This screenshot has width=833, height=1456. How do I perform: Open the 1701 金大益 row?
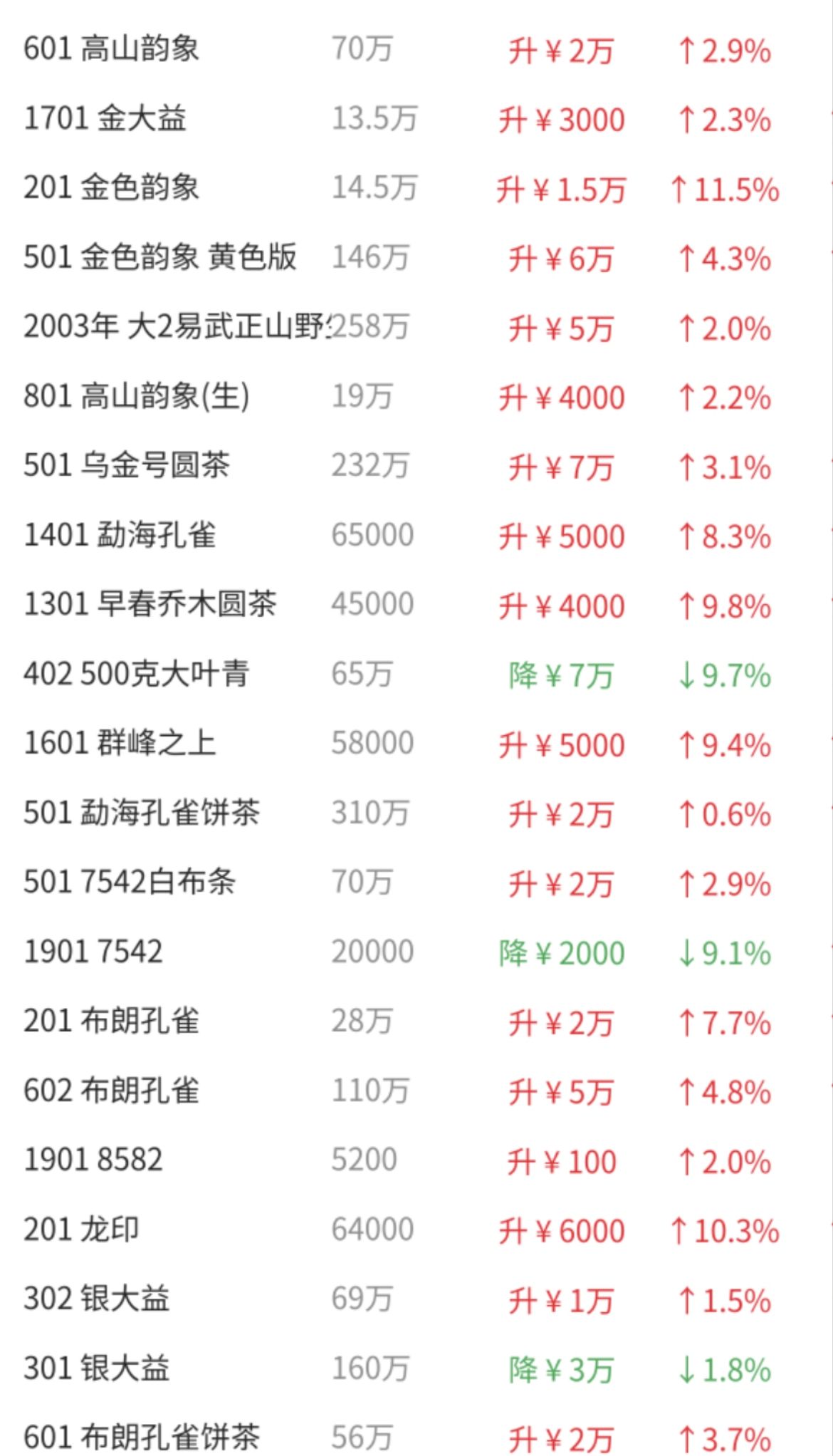click(416, 119)
